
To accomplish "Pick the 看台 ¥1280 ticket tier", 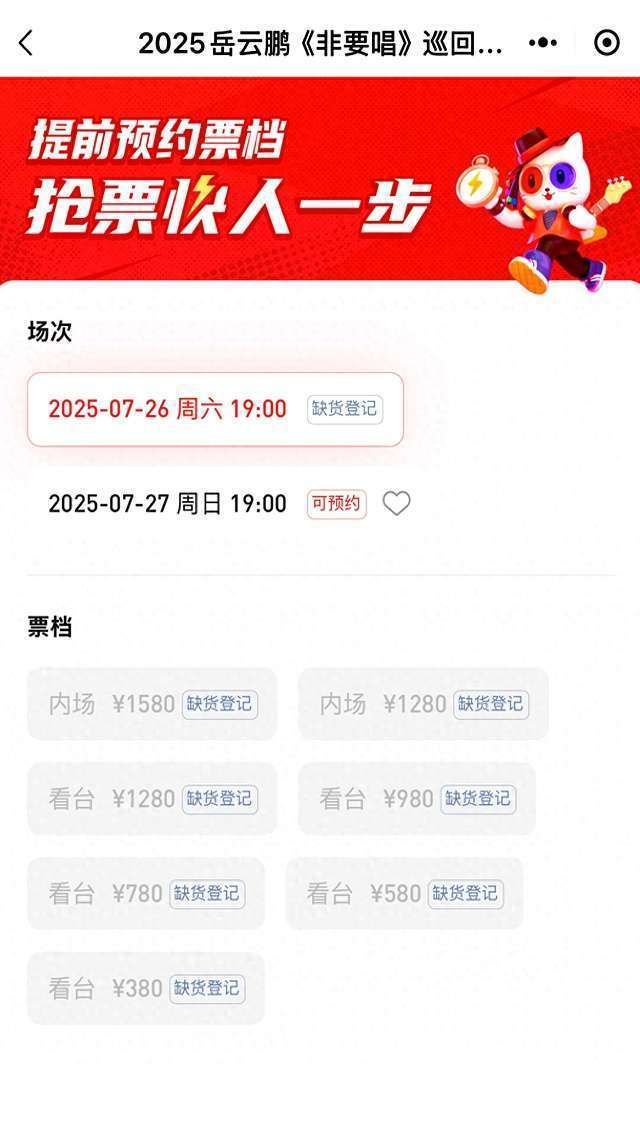I will click(x=152, y=799).
